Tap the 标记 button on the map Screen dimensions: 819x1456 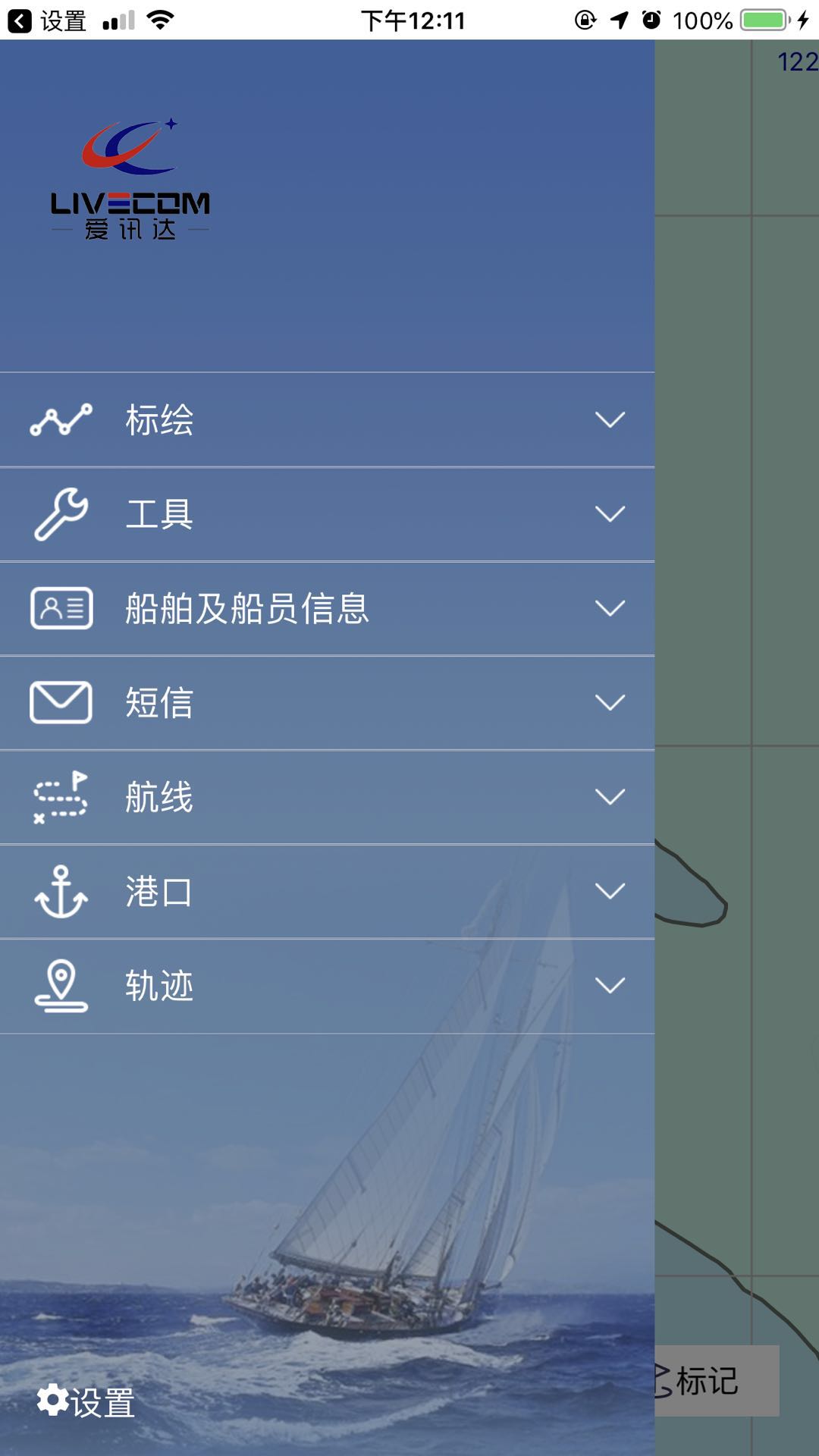717,1381
